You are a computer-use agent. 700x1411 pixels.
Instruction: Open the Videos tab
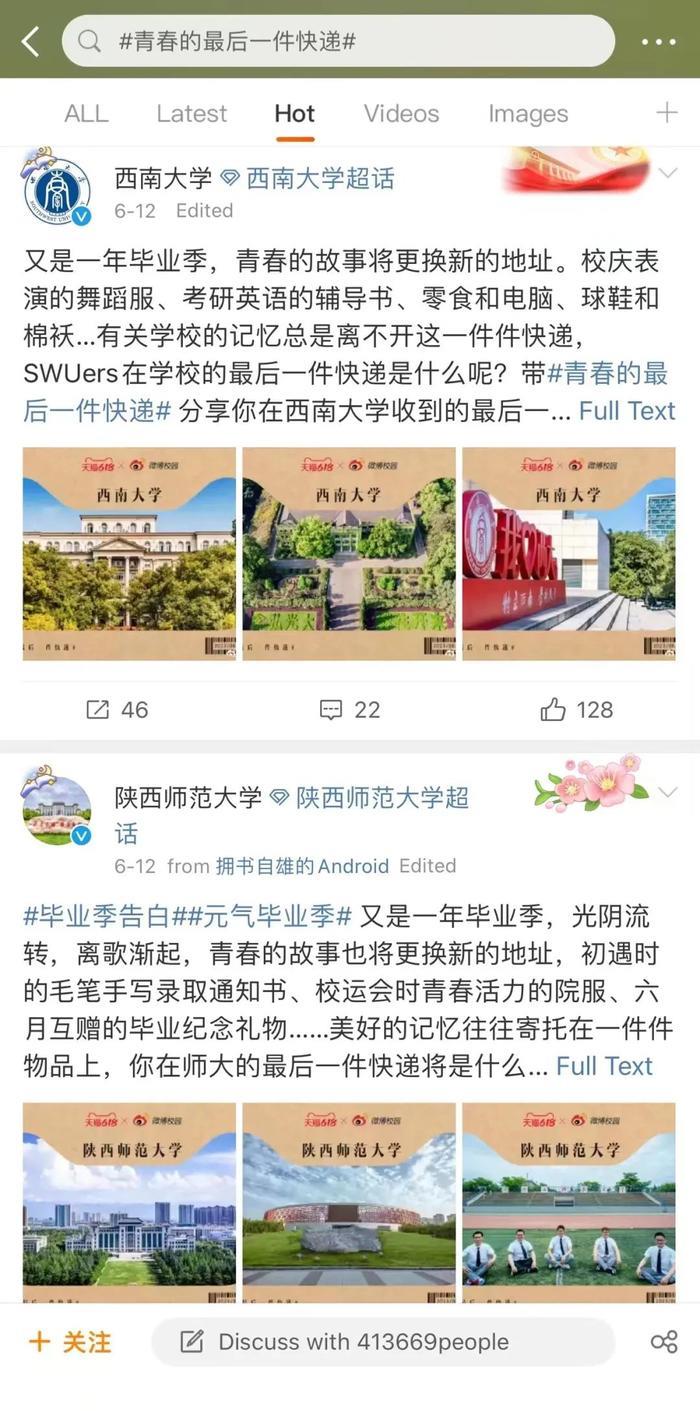pos(401,114)
